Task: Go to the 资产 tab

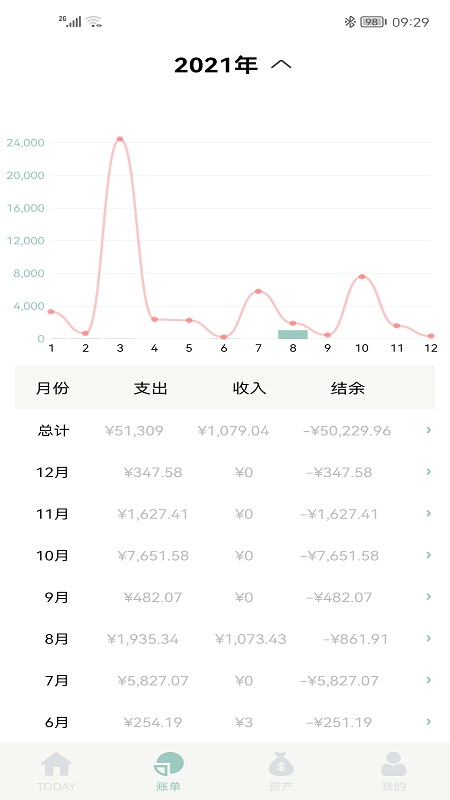Action: (282, 771)
